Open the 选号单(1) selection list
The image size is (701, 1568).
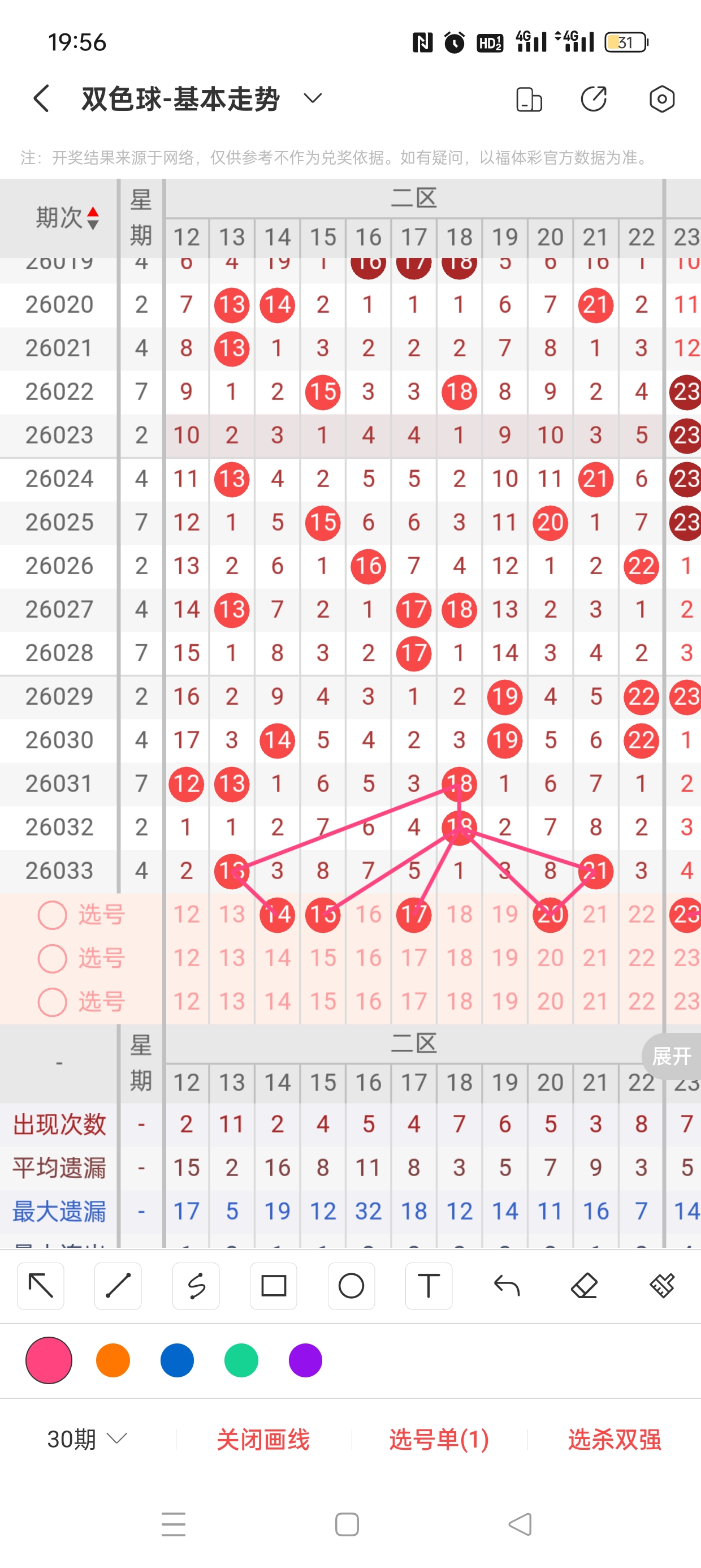[x=439, y=1440]
